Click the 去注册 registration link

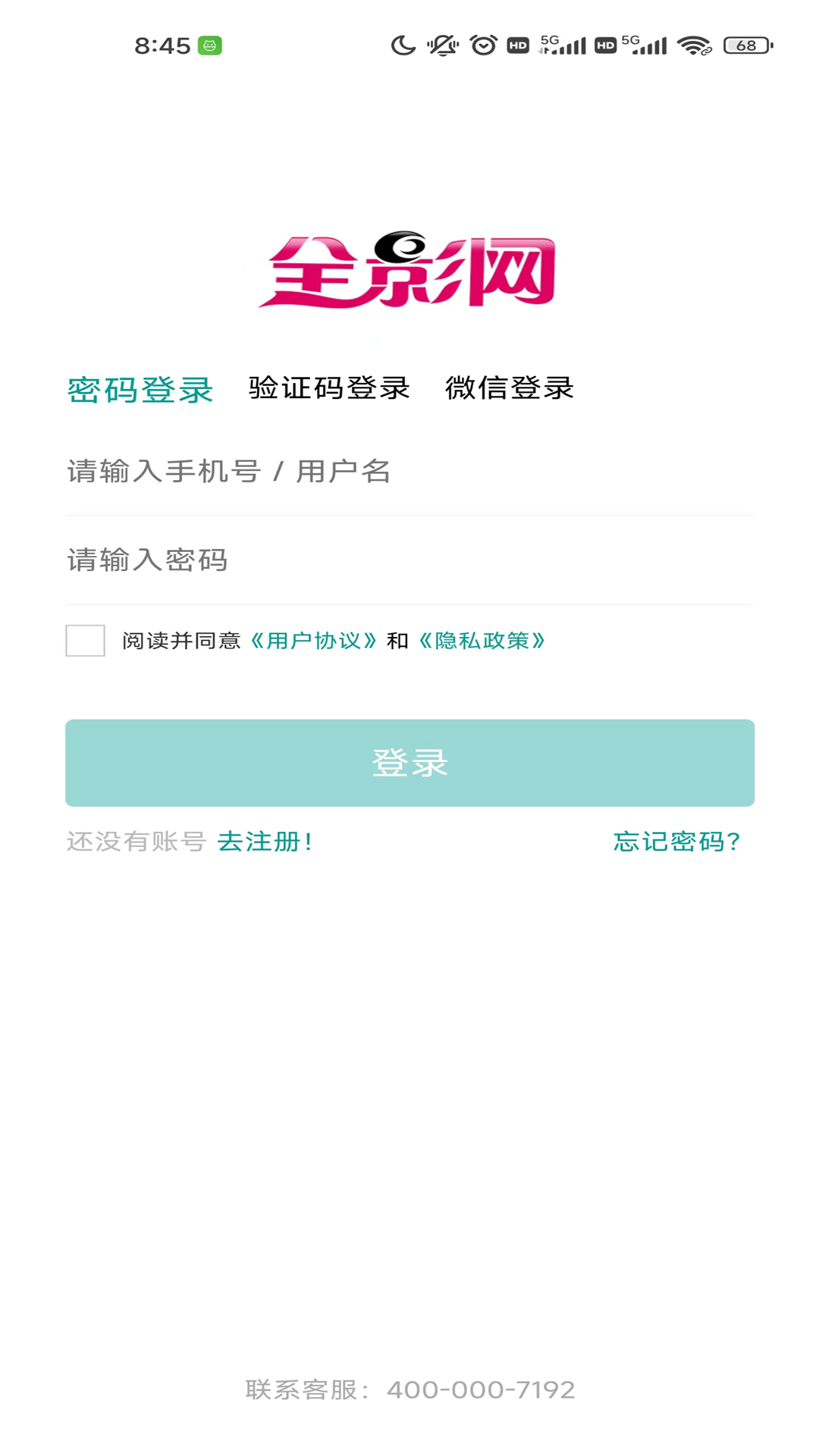pyautogui.click(x=264, y=842)
